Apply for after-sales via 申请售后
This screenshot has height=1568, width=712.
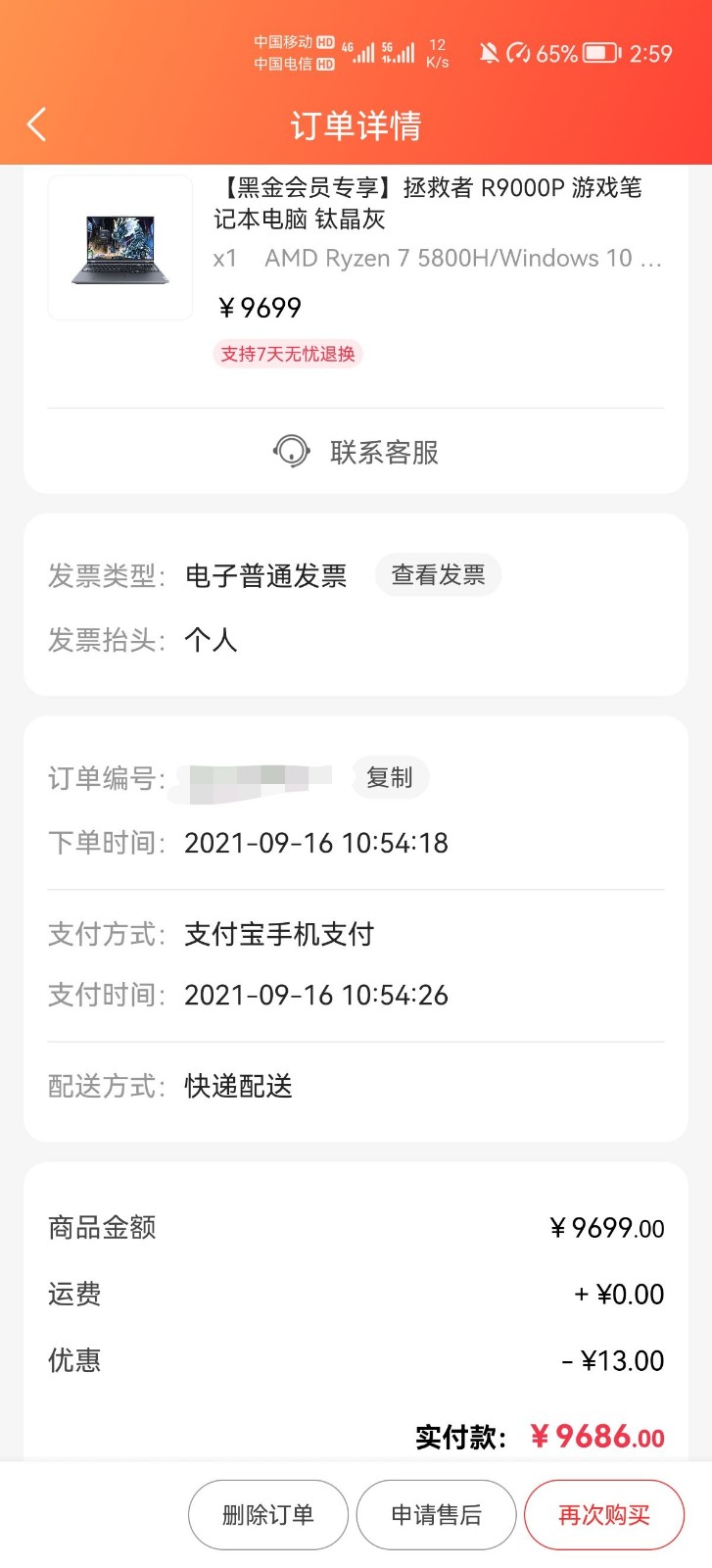(436, 1515)
